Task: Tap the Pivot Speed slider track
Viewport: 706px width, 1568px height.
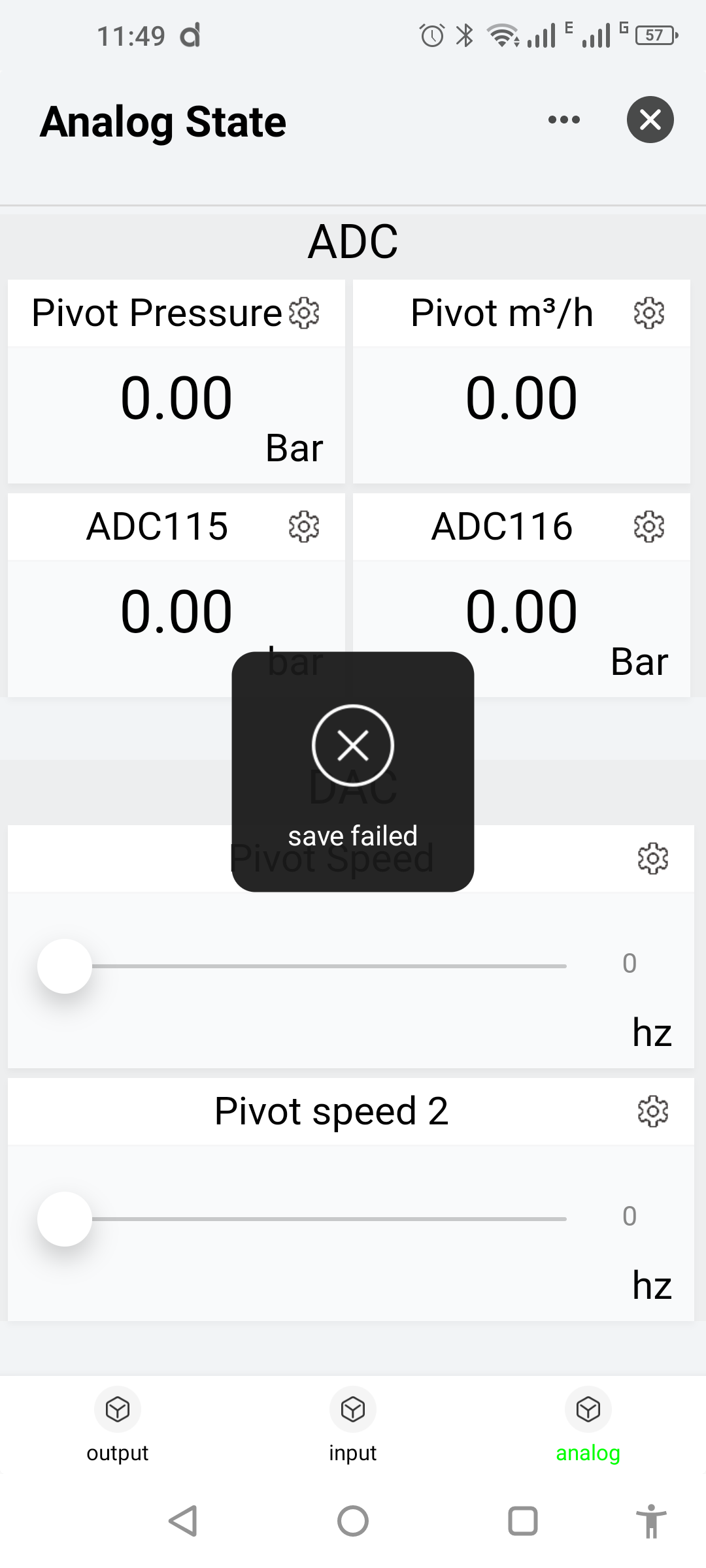Action: [x=327, y=966]
